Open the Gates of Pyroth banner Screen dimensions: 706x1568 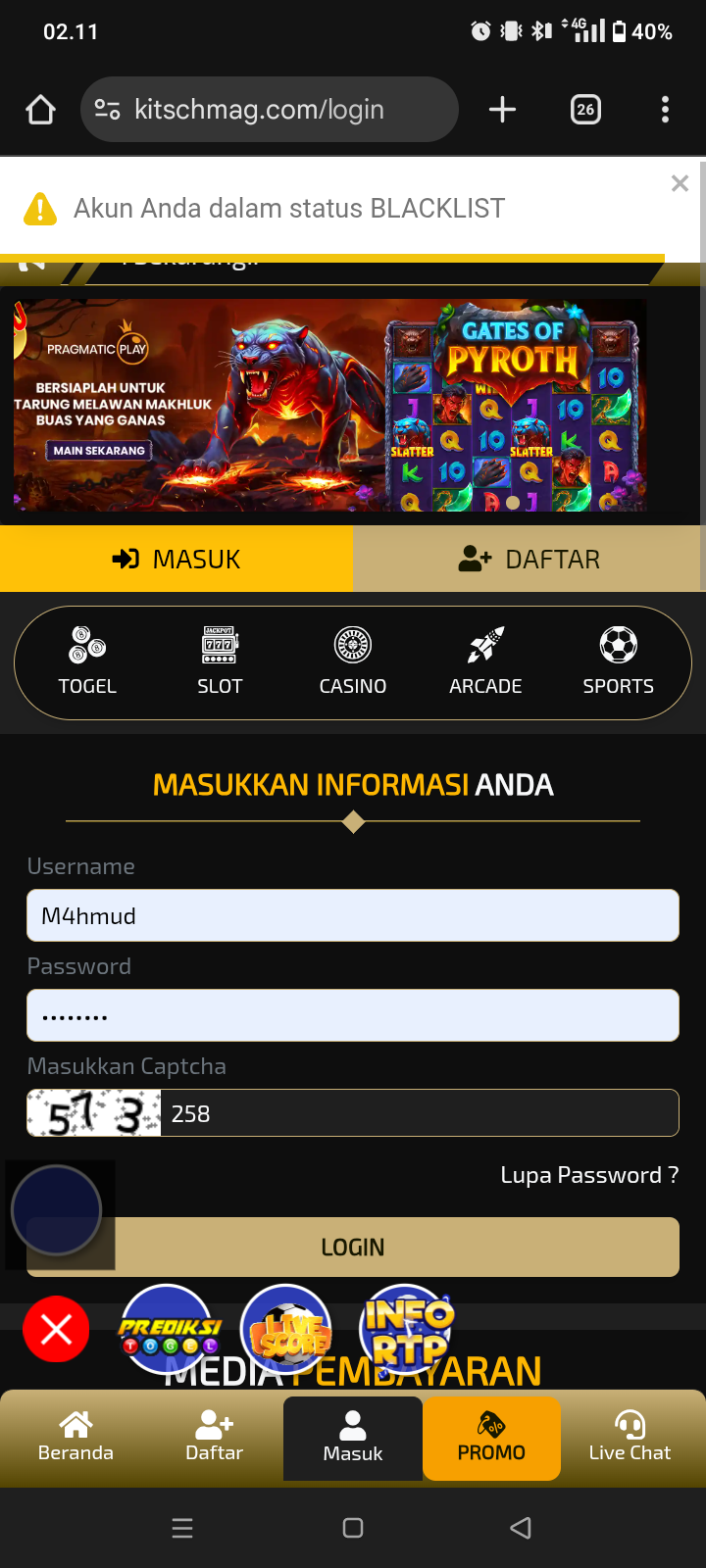point(329,405)
